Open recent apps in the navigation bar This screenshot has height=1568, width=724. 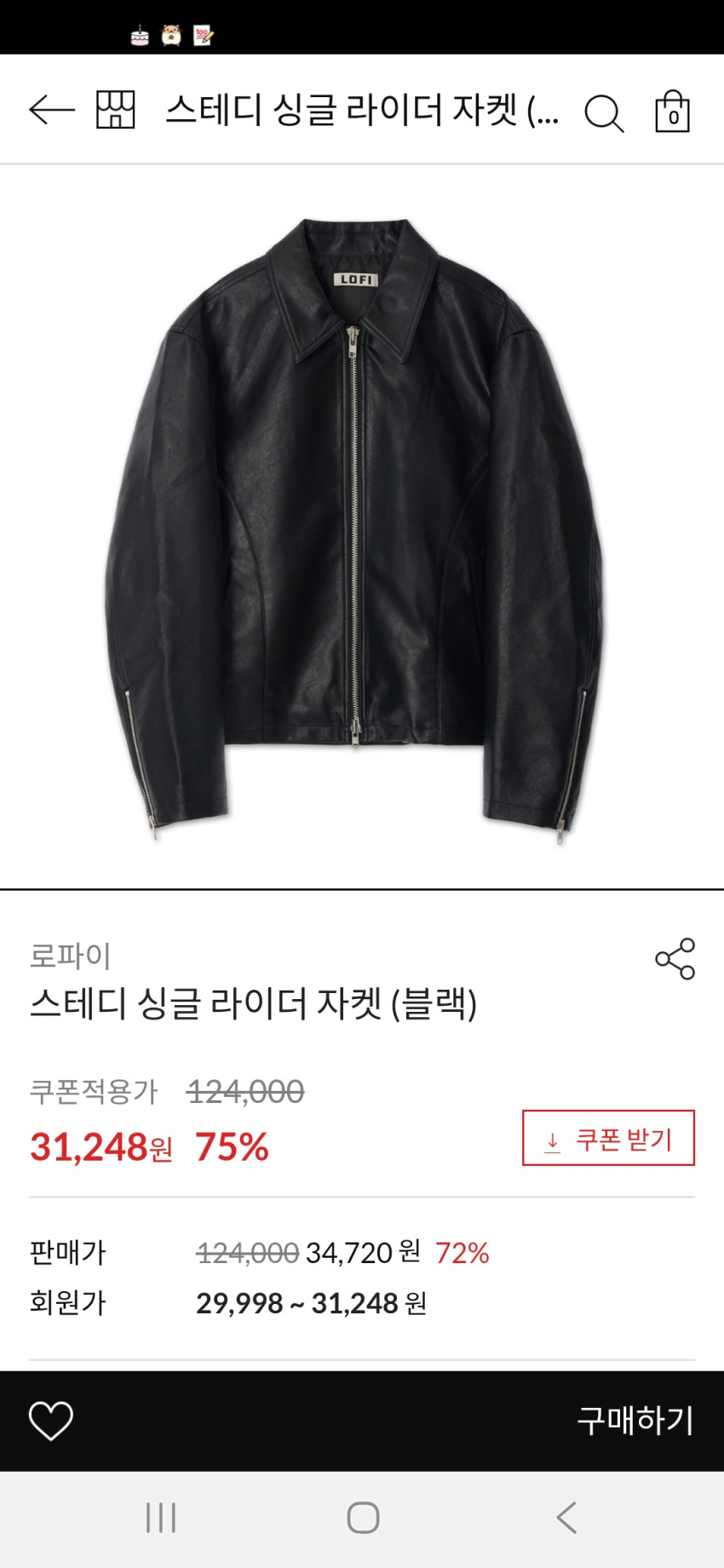(160, 1517)
